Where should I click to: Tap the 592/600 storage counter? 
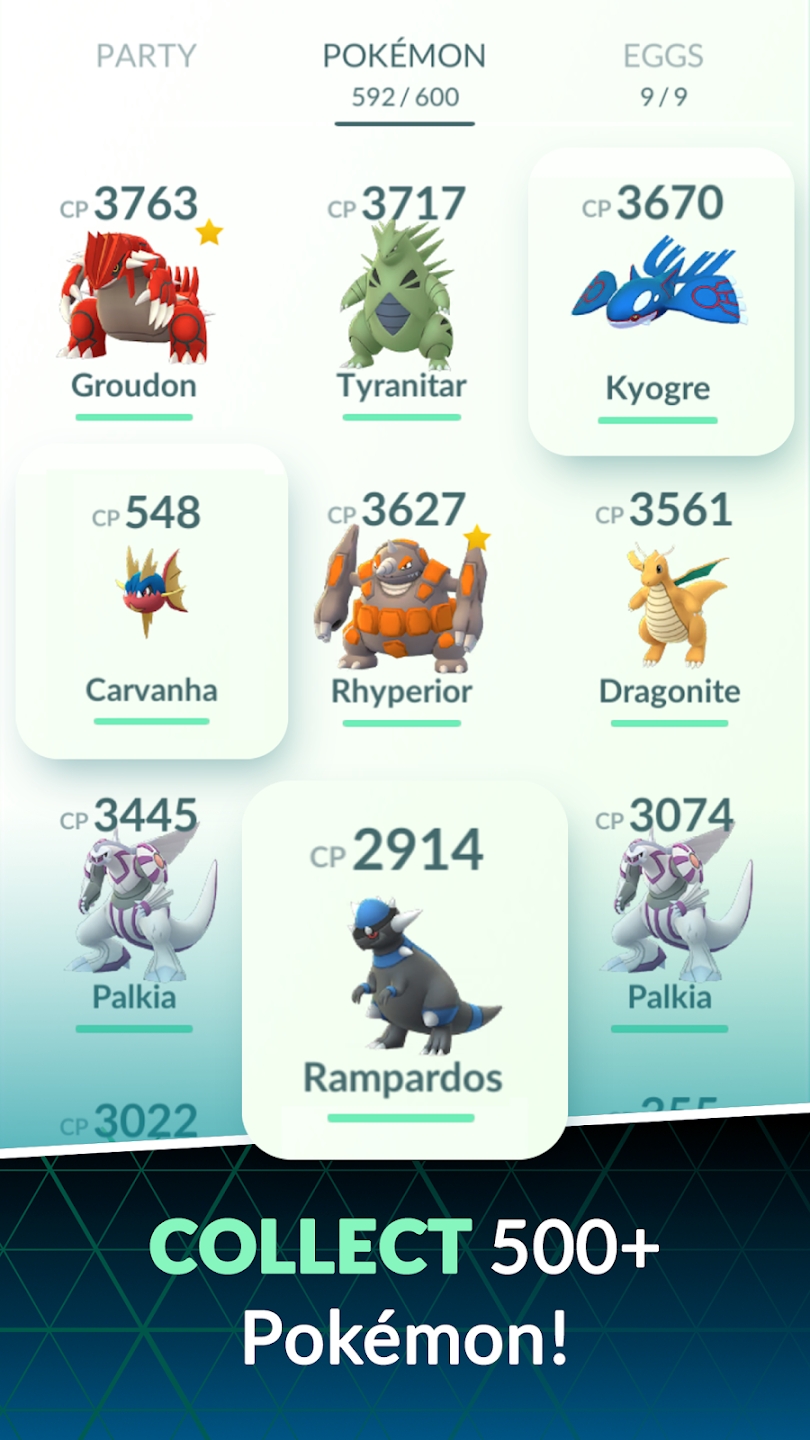(403, 97)
